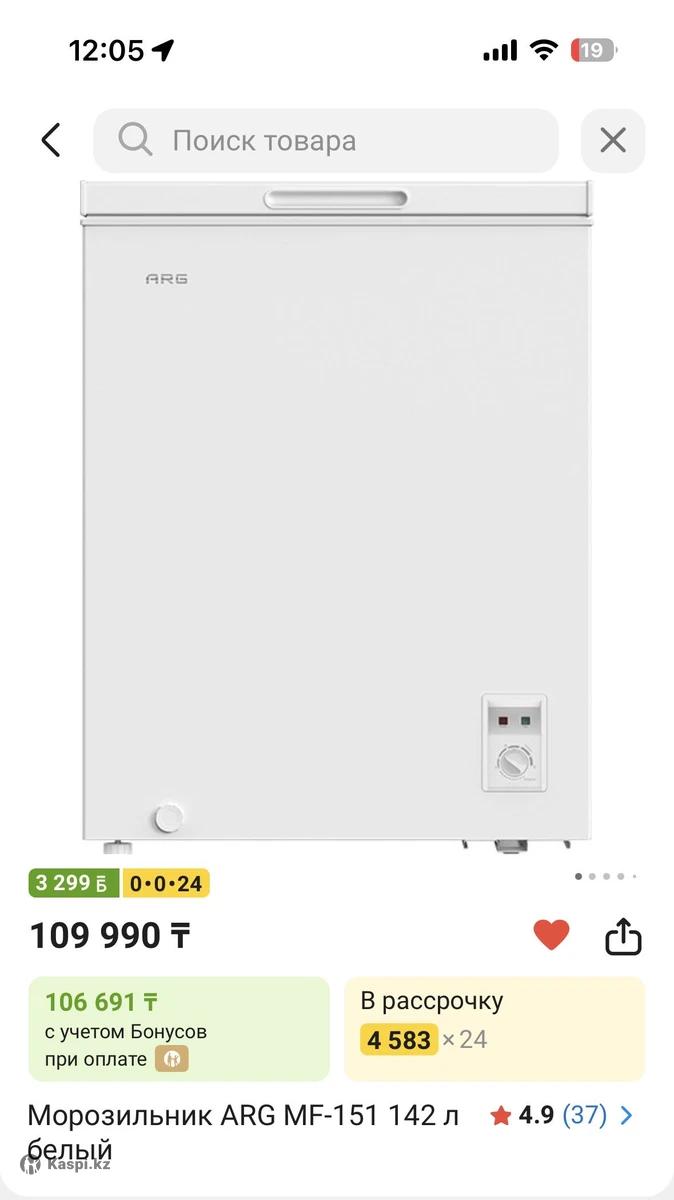Screen dimensions: 674x1200
Task: Close the product page with X
Action: [x=613, y=141]
